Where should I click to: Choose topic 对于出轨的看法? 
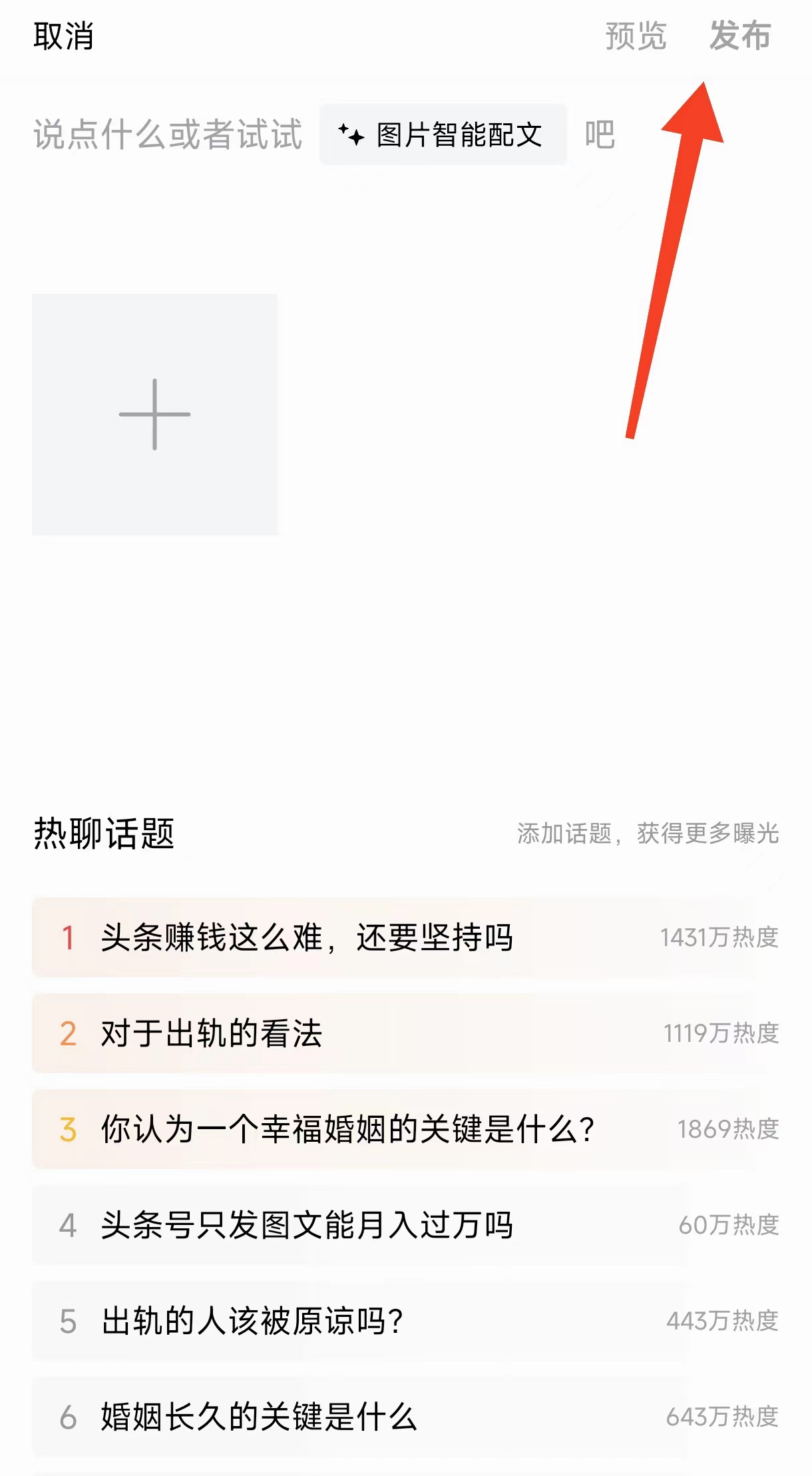(212, 1033)
